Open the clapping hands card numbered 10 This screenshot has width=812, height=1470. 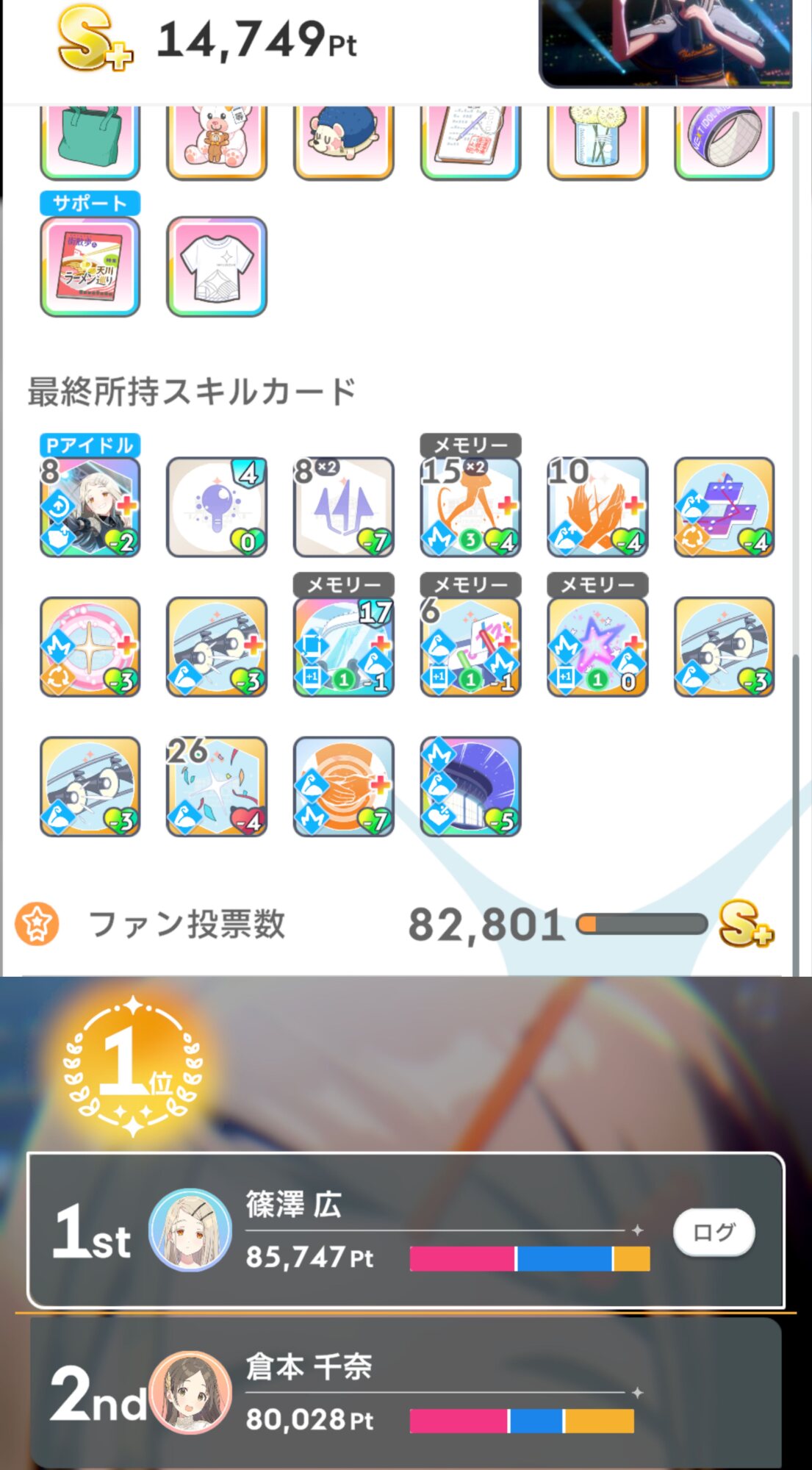coord(597,507)
